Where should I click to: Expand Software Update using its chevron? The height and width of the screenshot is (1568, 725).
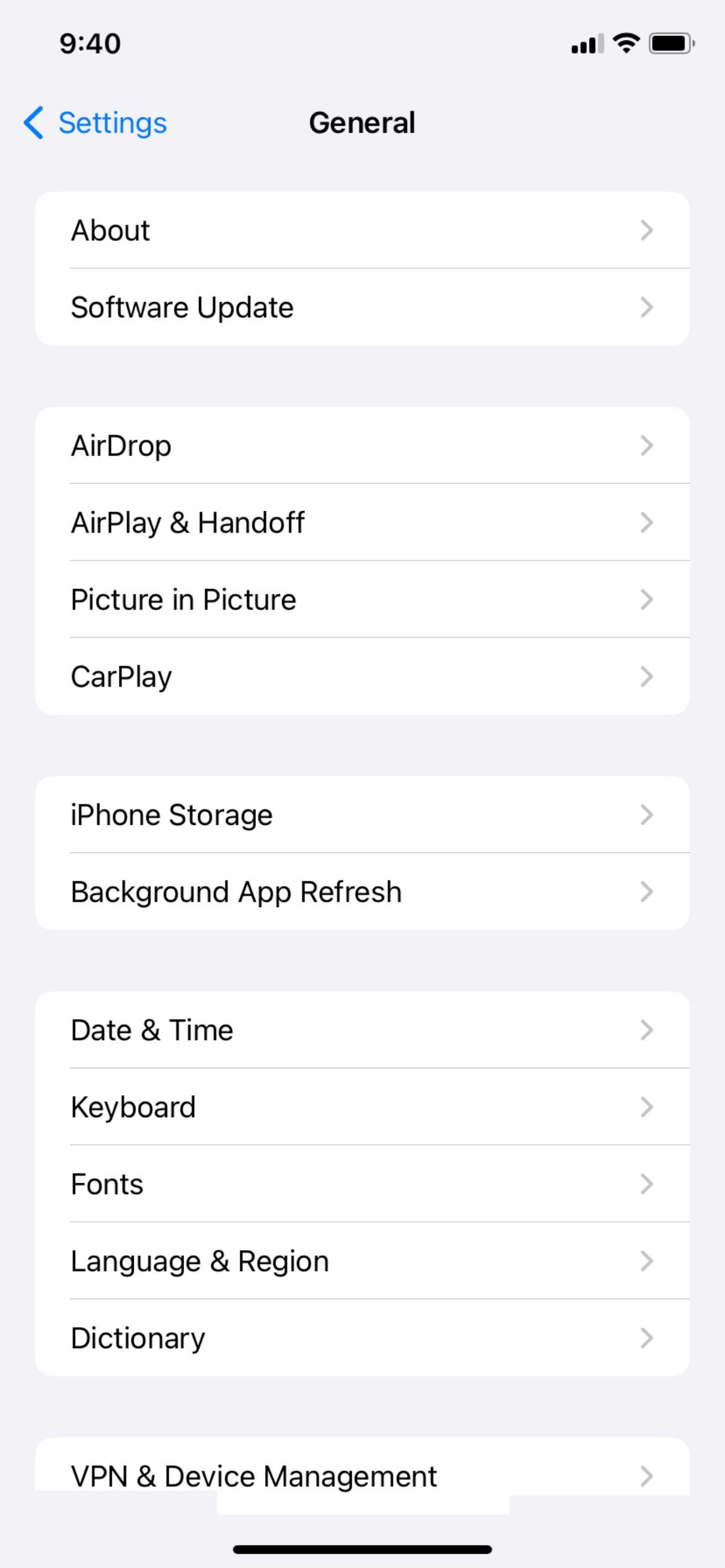pyautogui.click(x=648, y=307)
